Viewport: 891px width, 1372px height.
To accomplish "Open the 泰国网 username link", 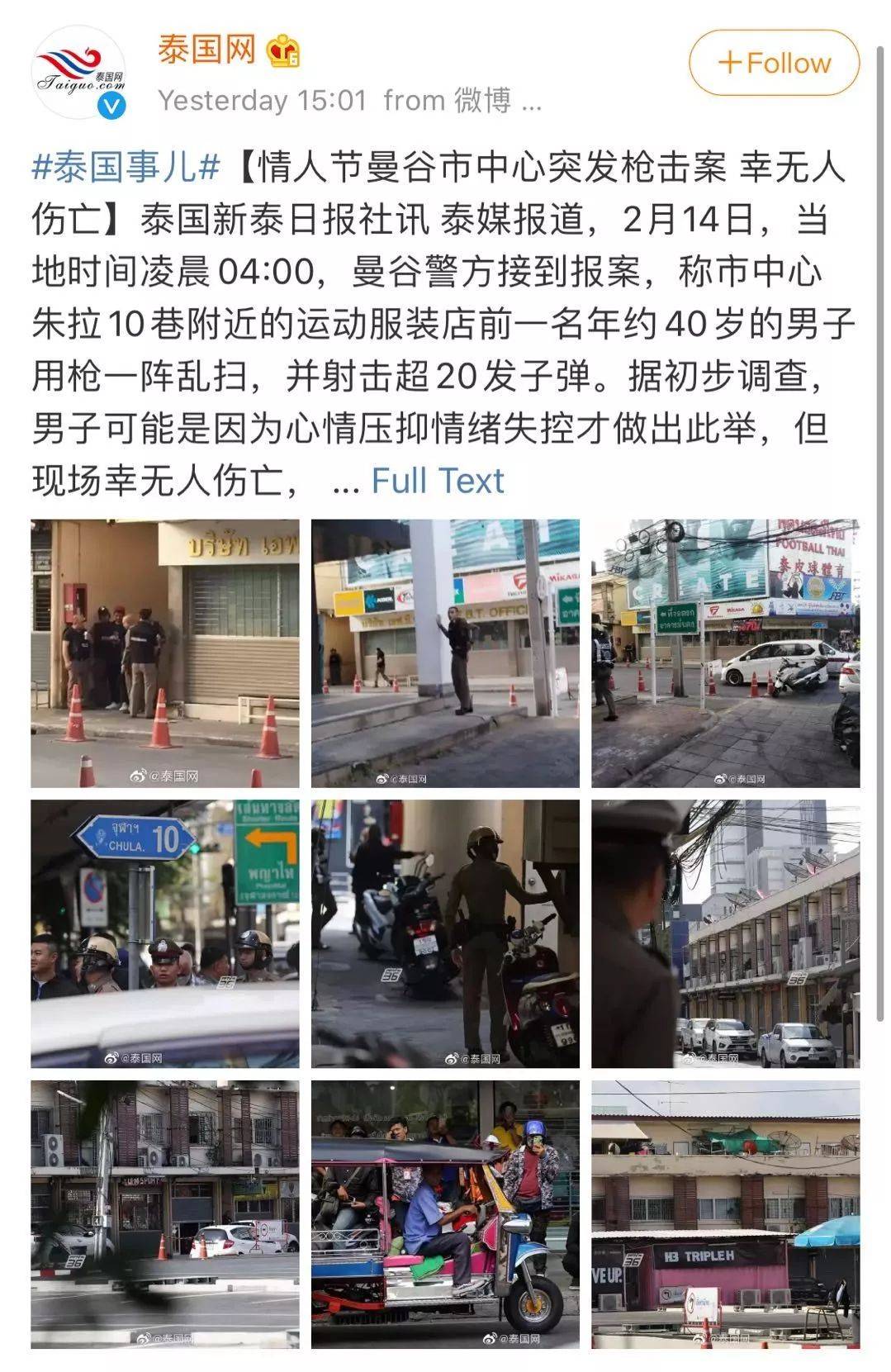I will (x=207, y=50).
